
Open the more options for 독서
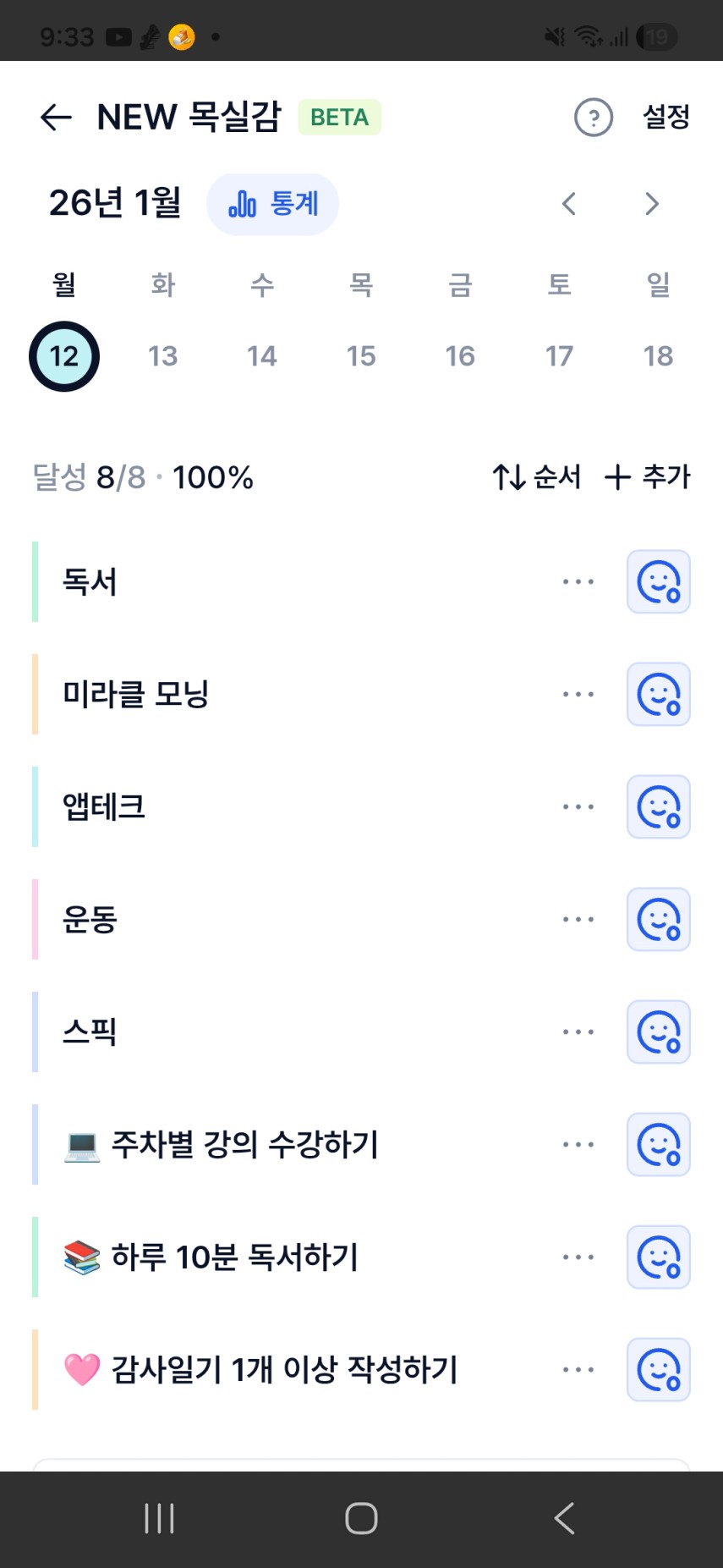click(x=578, y=582)
